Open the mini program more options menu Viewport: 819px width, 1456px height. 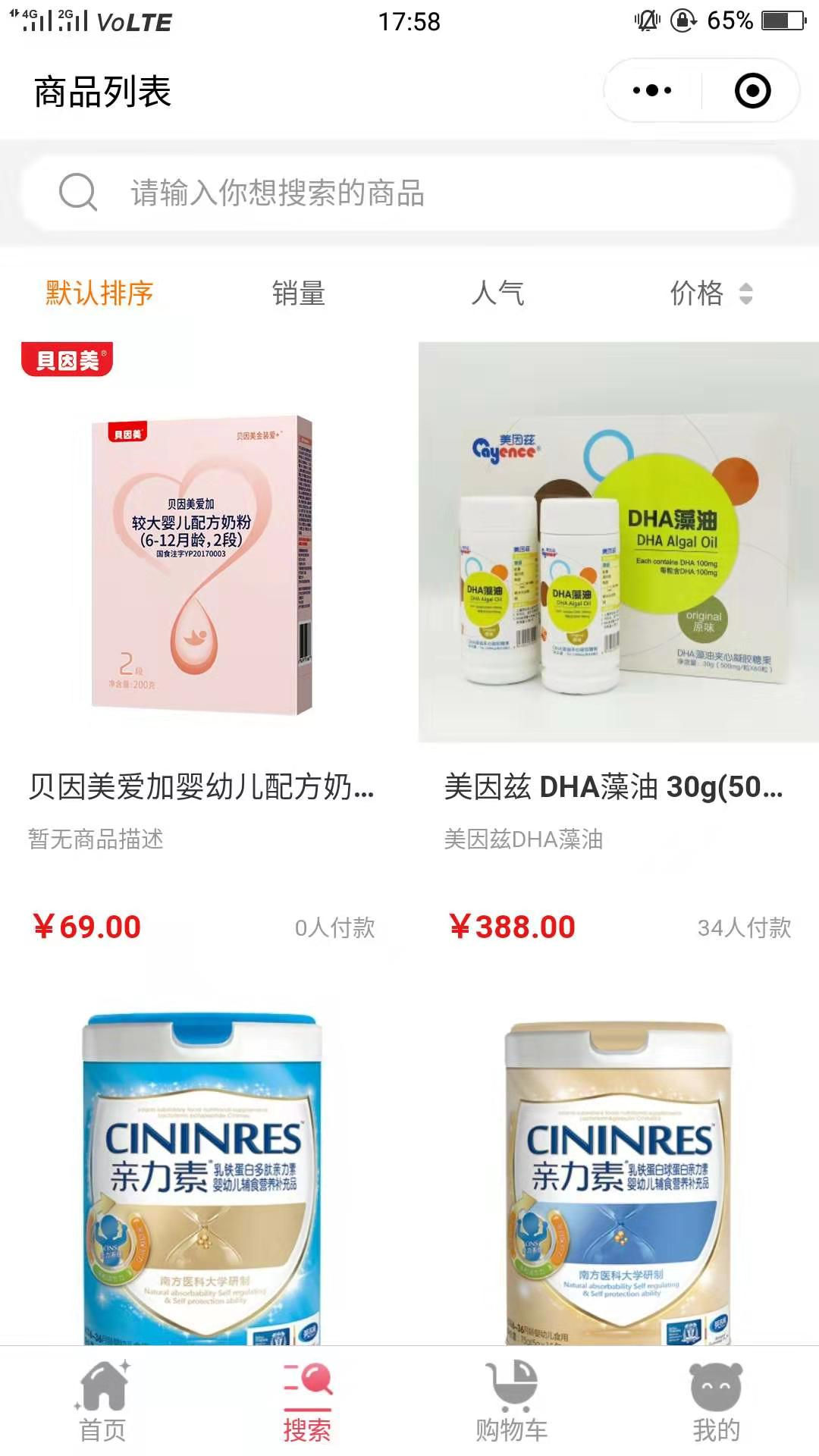652,91
